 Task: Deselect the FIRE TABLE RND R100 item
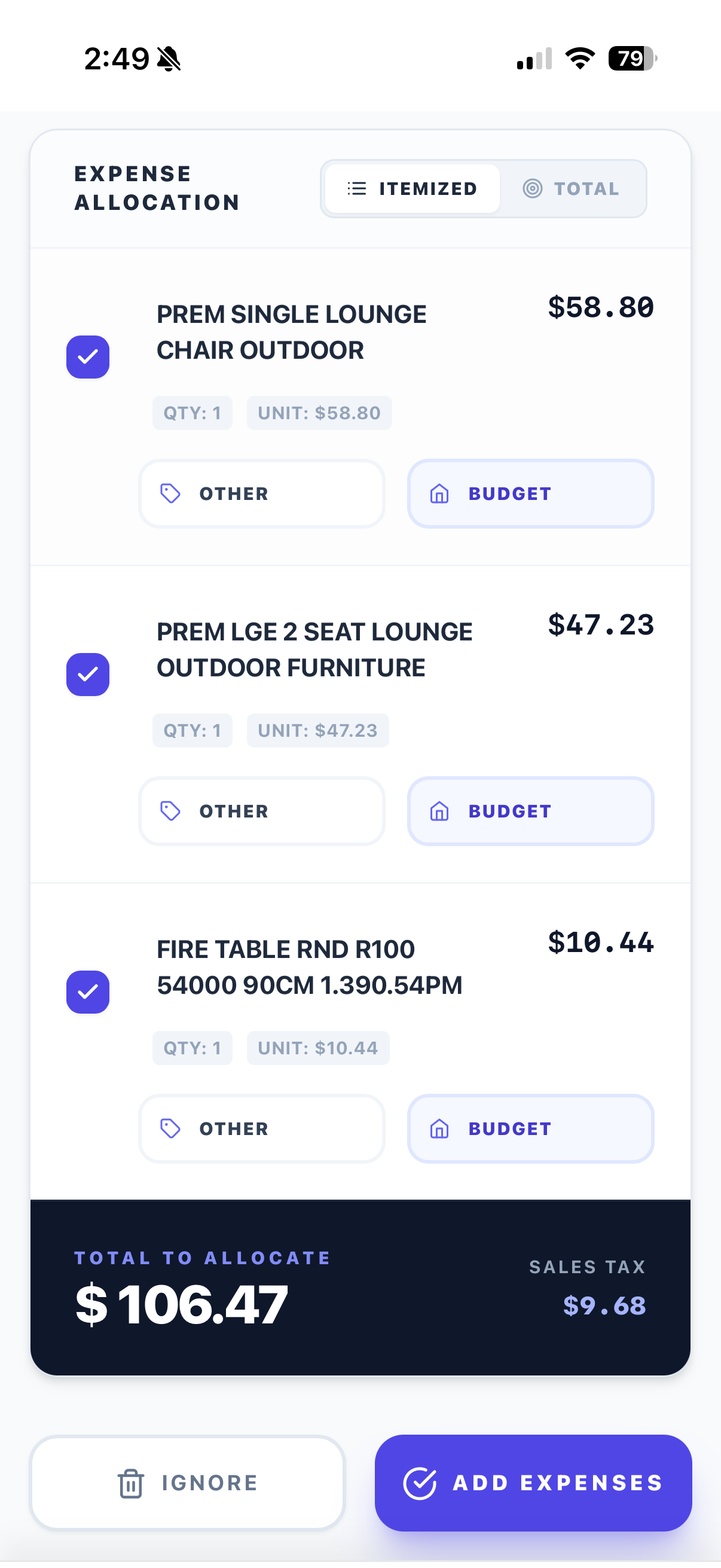click(x=88, y=992)
